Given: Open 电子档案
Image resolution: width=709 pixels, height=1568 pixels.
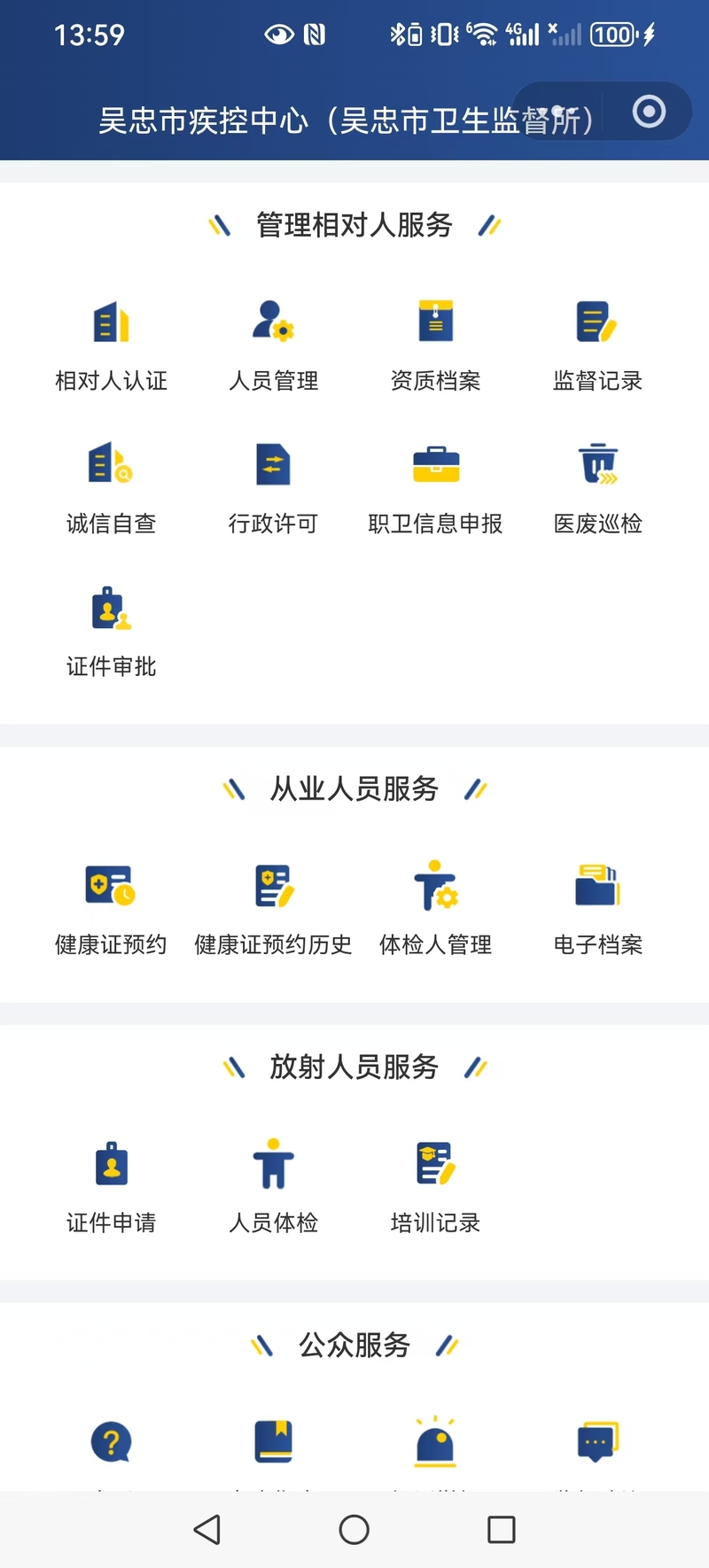Looking at the screenshot, I should pyautogui.click(x=597, y=908).
